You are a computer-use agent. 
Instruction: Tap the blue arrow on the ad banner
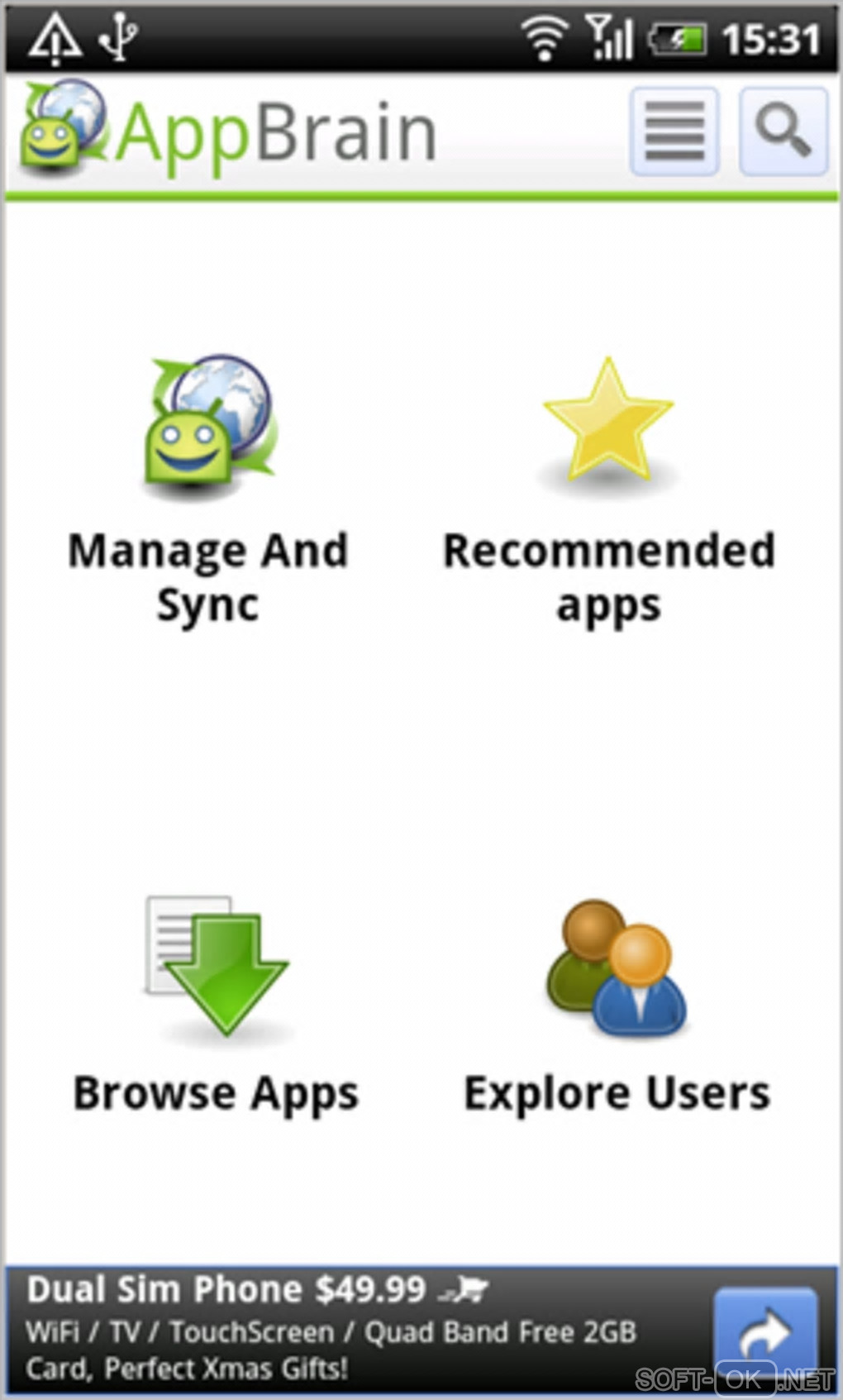764,1331
